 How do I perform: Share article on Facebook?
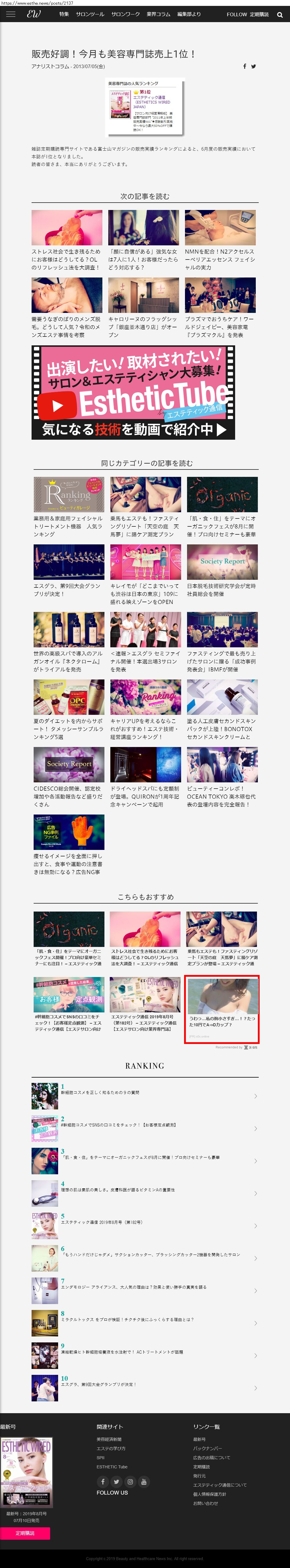pos(245,66)
